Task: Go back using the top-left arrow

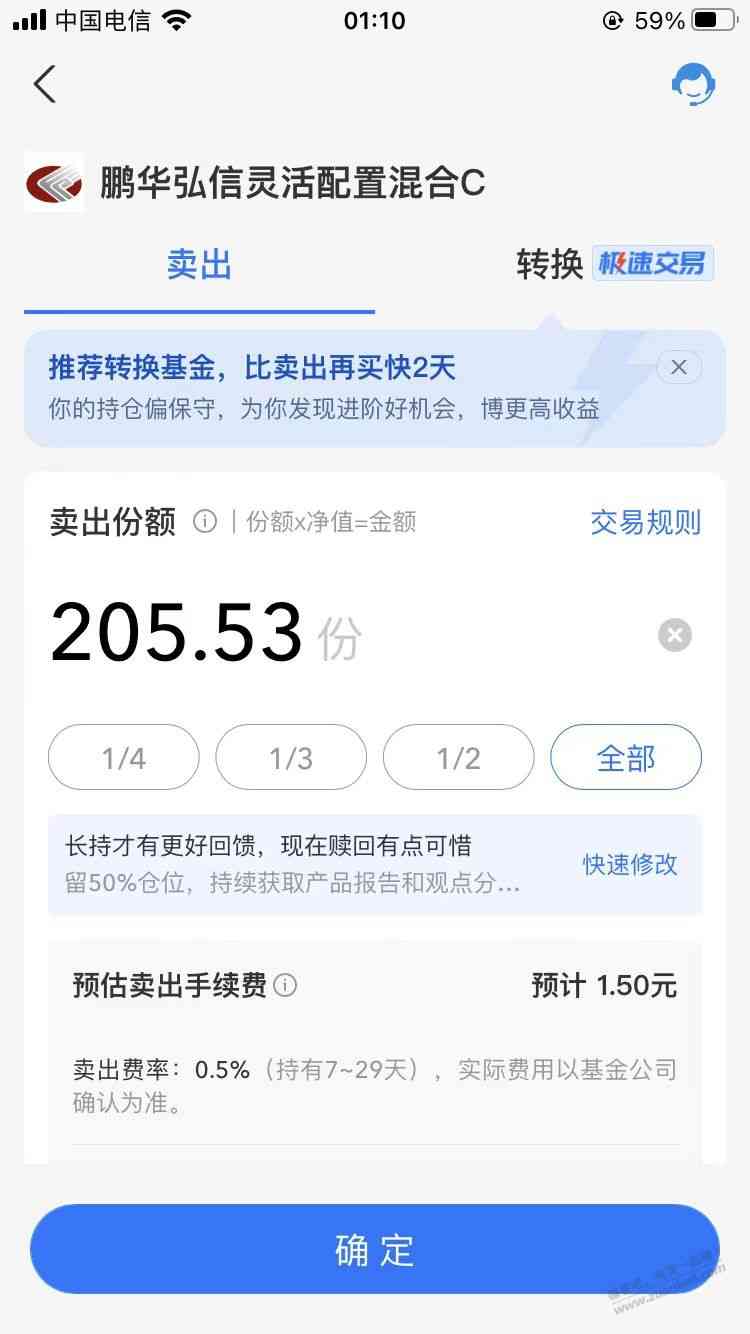Action: pyautogui.click(x=45, y=84)
